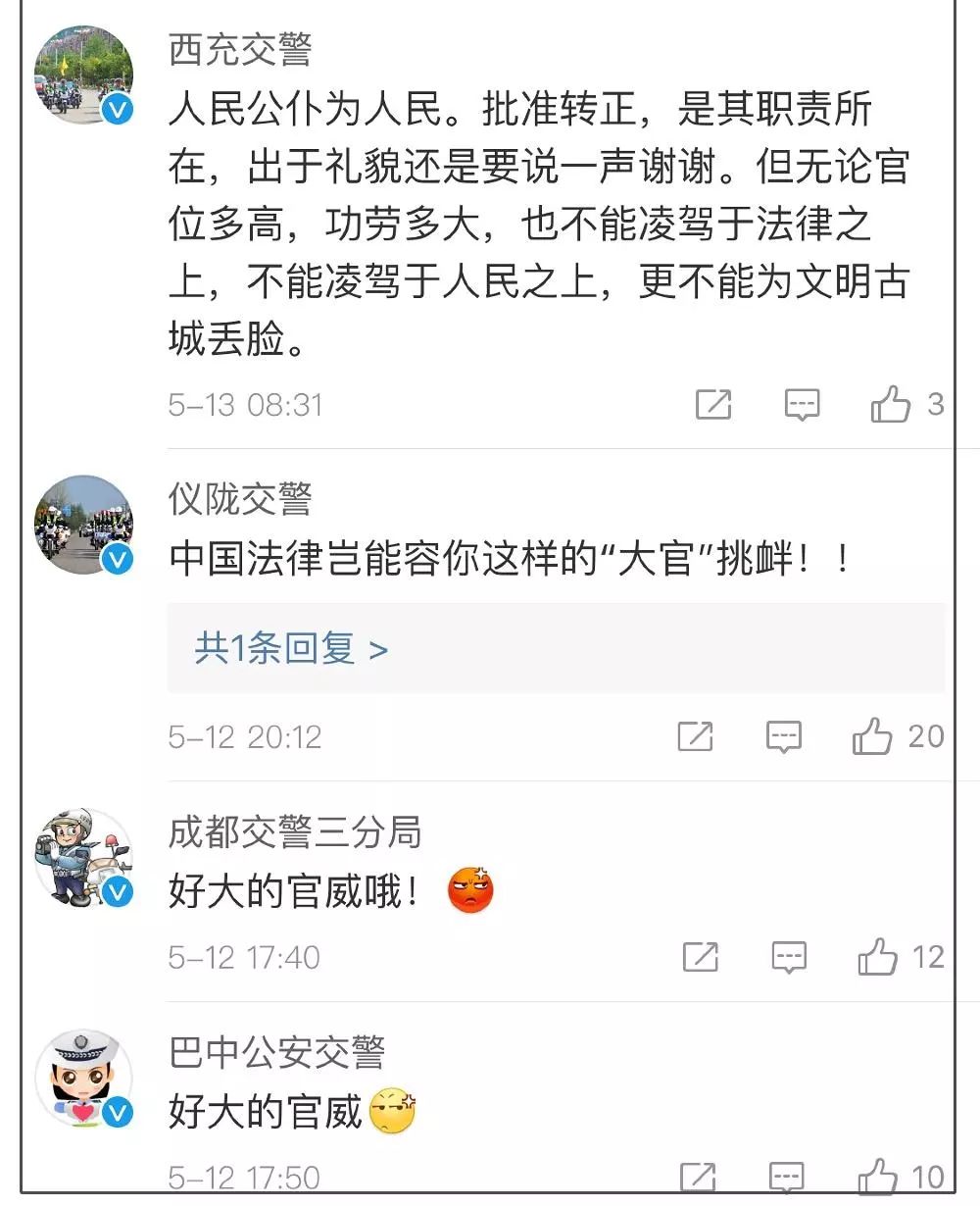Repost the comment by 仪陇交警
The image size is (980, 1206).
click(x=695, y=736)
